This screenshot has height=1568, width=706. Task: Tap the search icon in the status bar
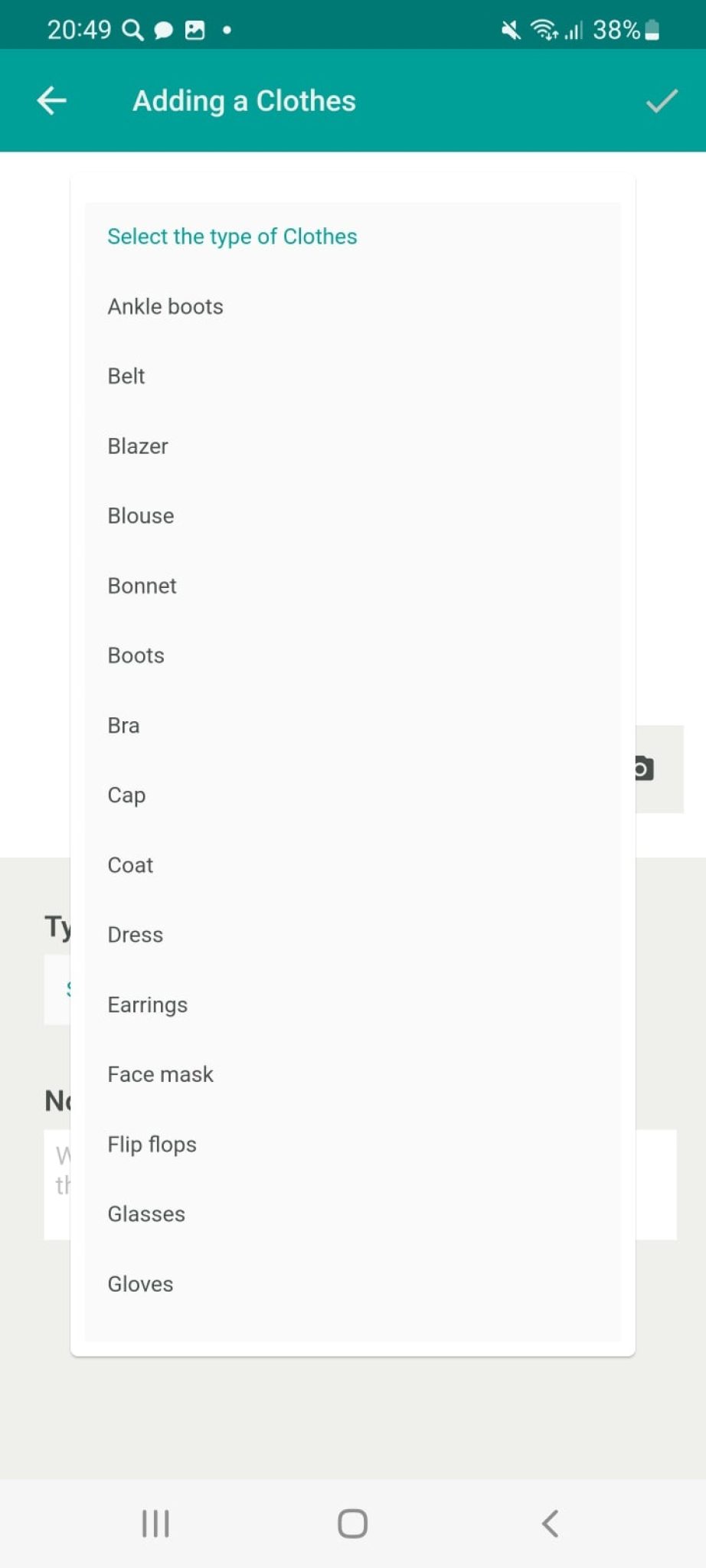134,29
